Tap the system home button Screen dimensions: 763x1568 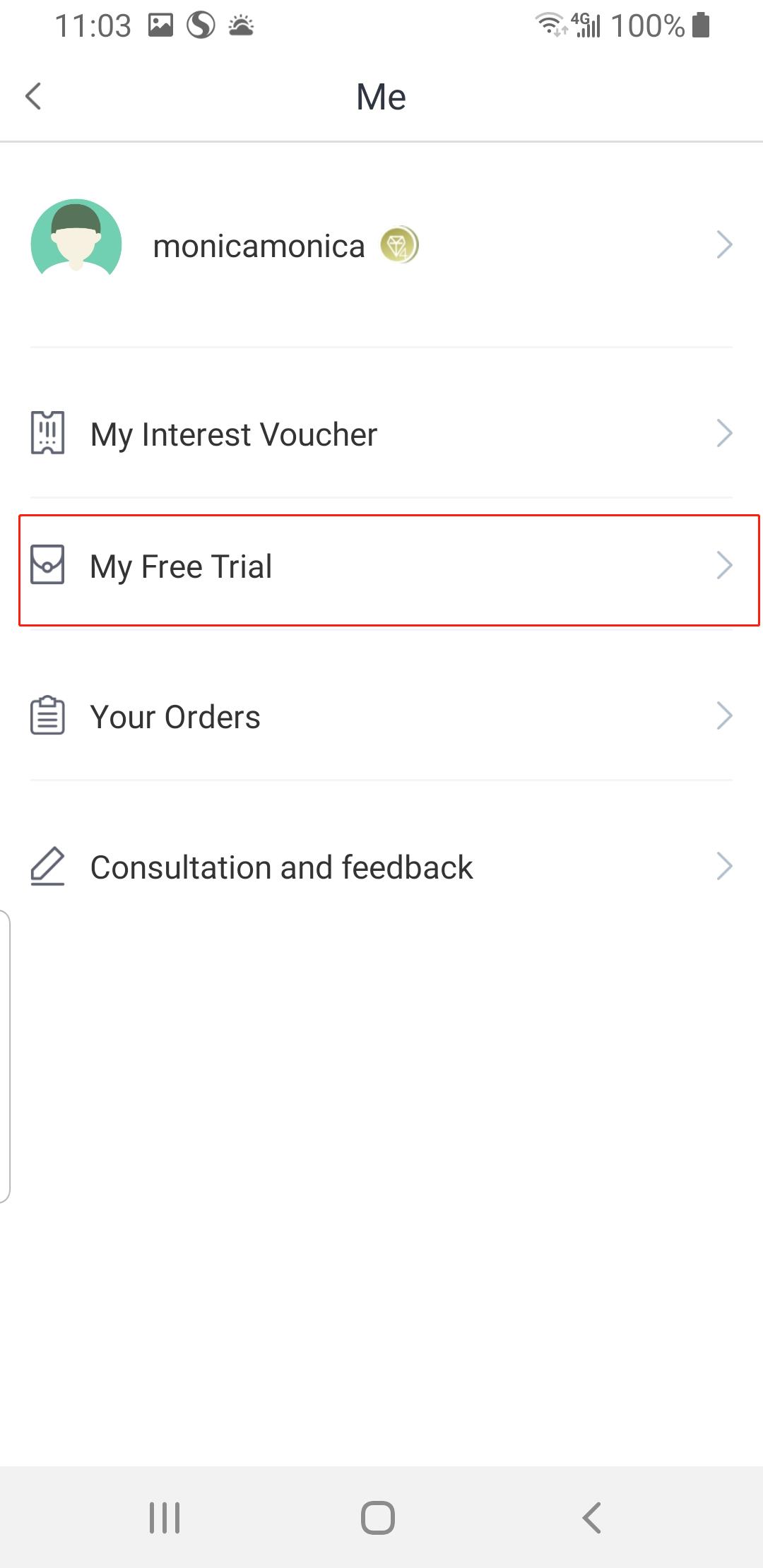tap(378, 1517)
